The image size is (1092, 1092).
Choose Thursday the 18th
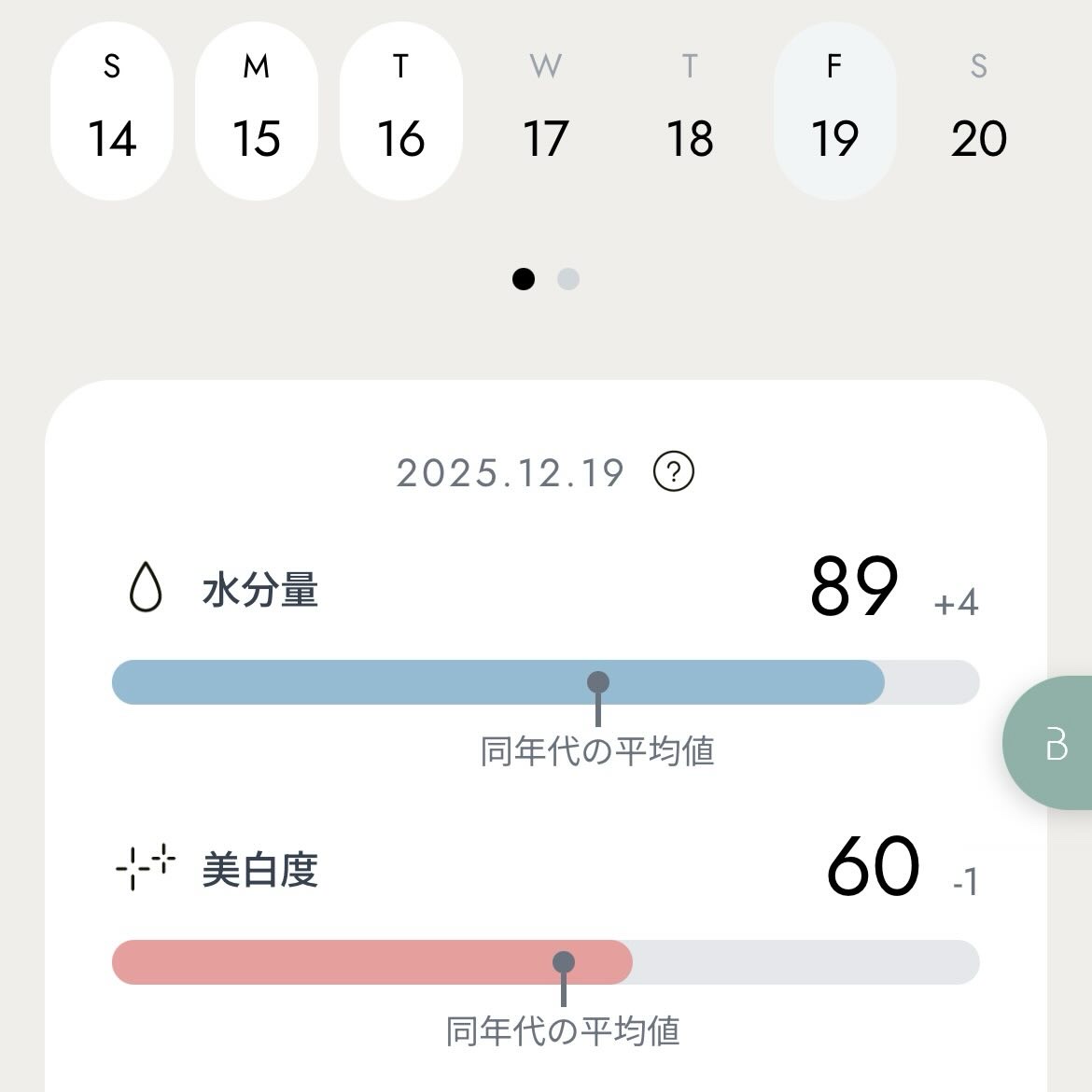coord(691,112)
